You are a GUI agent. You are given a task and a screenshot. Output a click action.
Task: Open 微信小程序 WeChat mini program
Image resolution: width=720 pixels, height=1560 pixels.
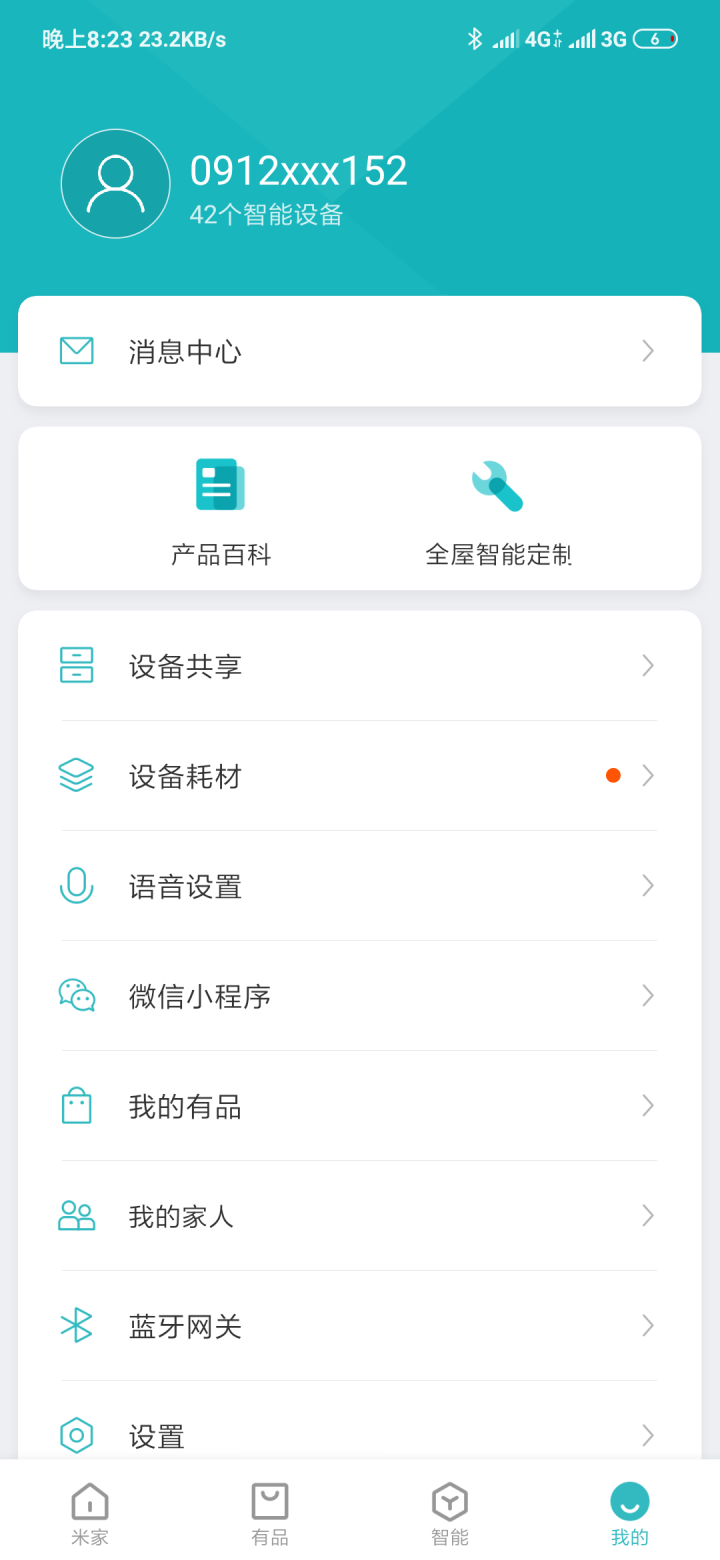(360, 996)
